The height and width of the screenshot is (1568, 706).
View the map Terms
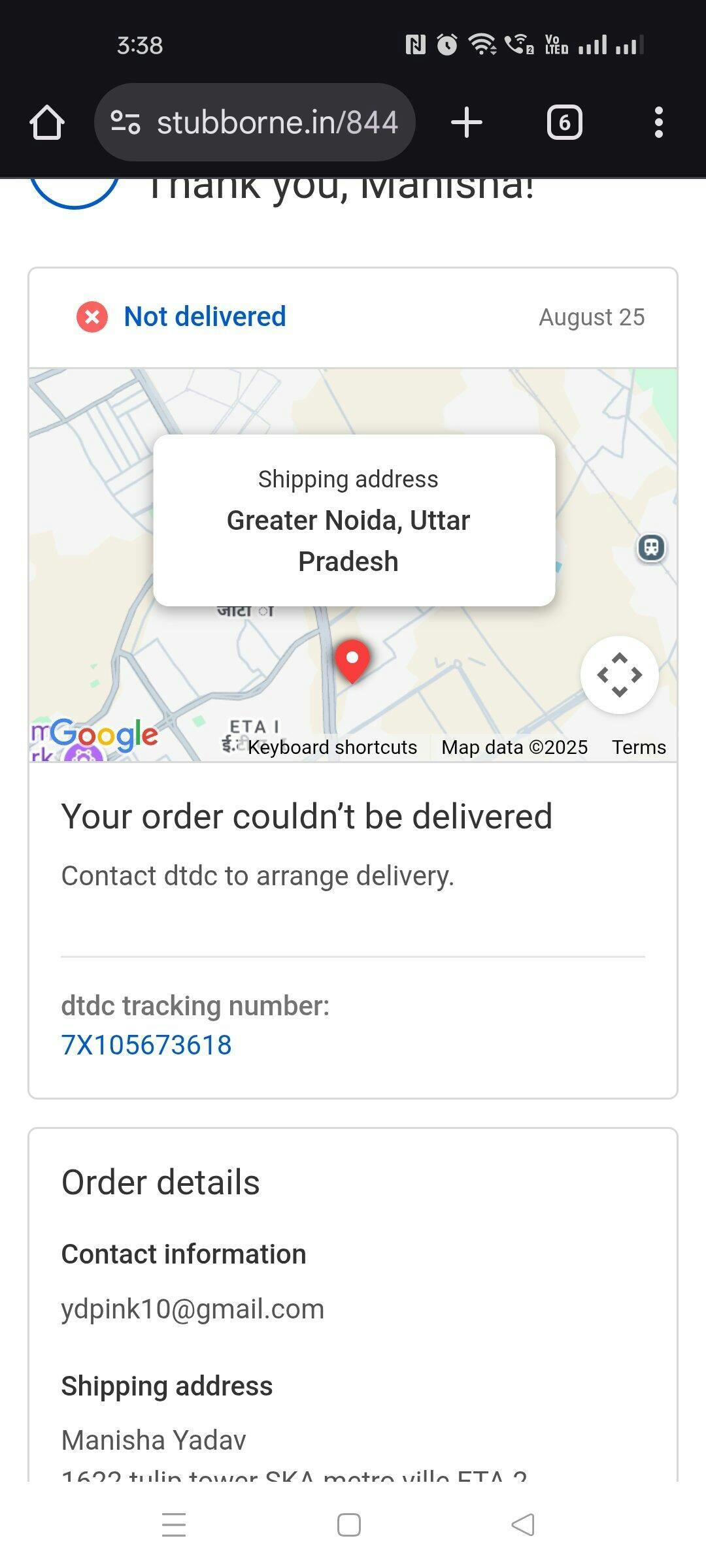(x=639, y=747)
